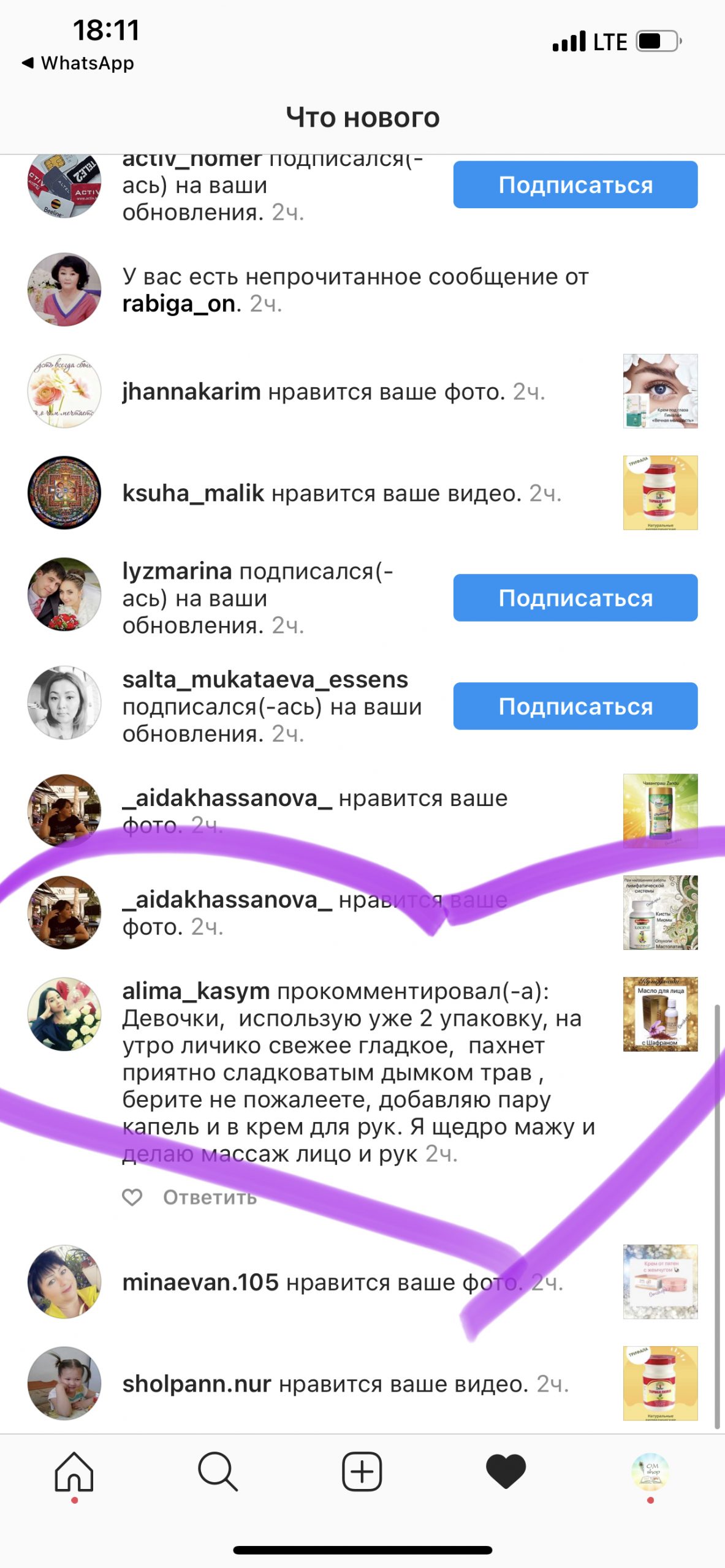Open post thumbnail commented by alima_kasym
The height and width of the screenshot is (1568, 725).
[660, 1014]
